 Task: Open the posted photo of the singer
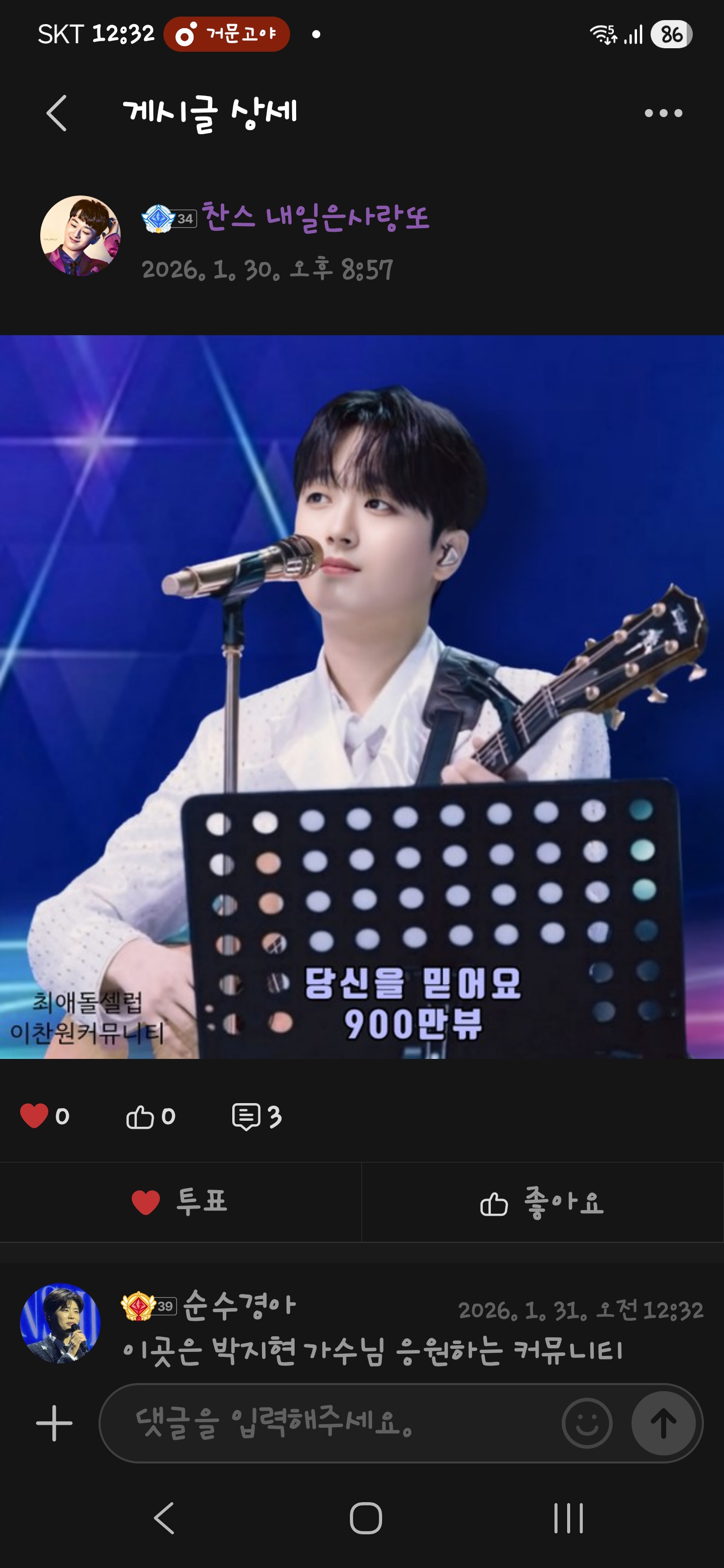(361, 697)
